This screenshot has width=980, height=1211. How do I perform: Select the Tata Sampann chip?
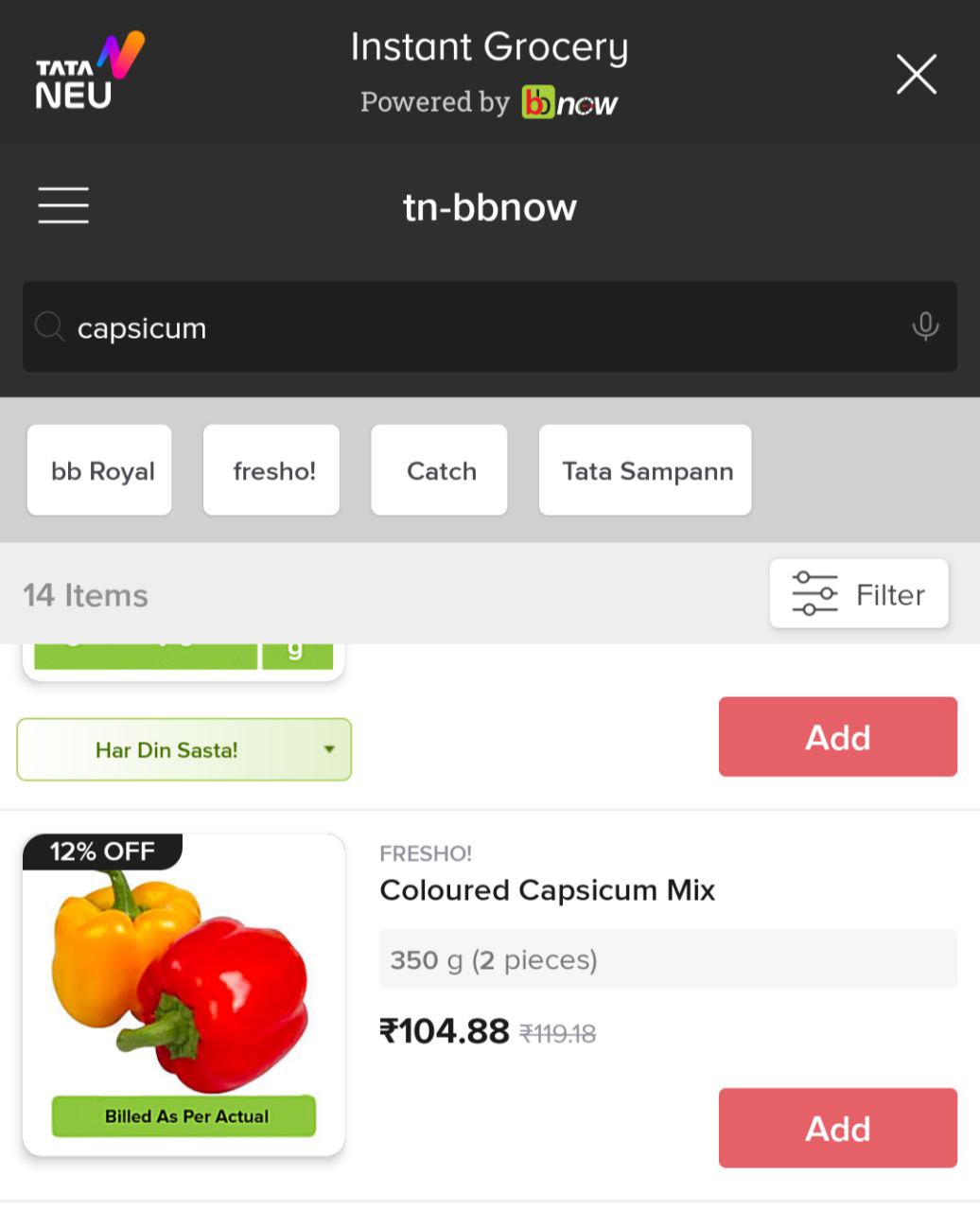click(646, 470)
